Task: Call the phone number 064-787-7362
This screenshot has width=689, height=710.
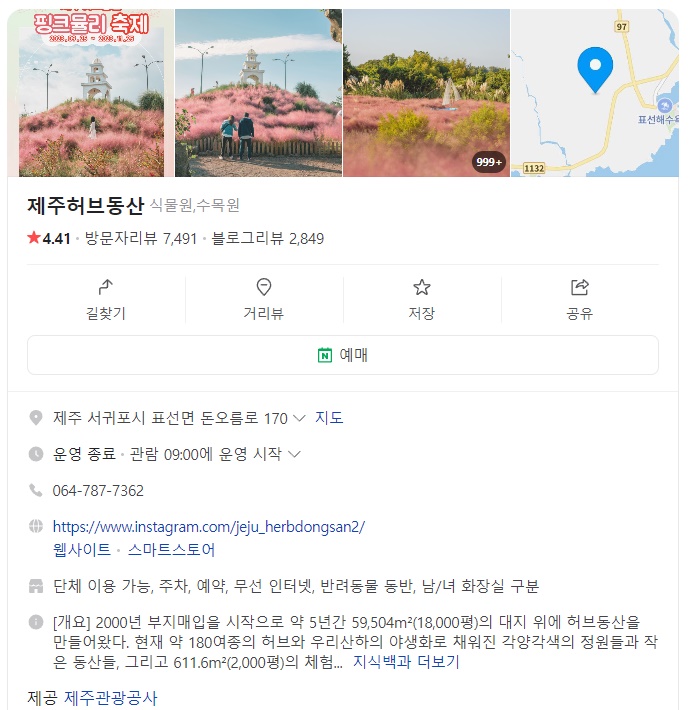Action: (98, 490)
